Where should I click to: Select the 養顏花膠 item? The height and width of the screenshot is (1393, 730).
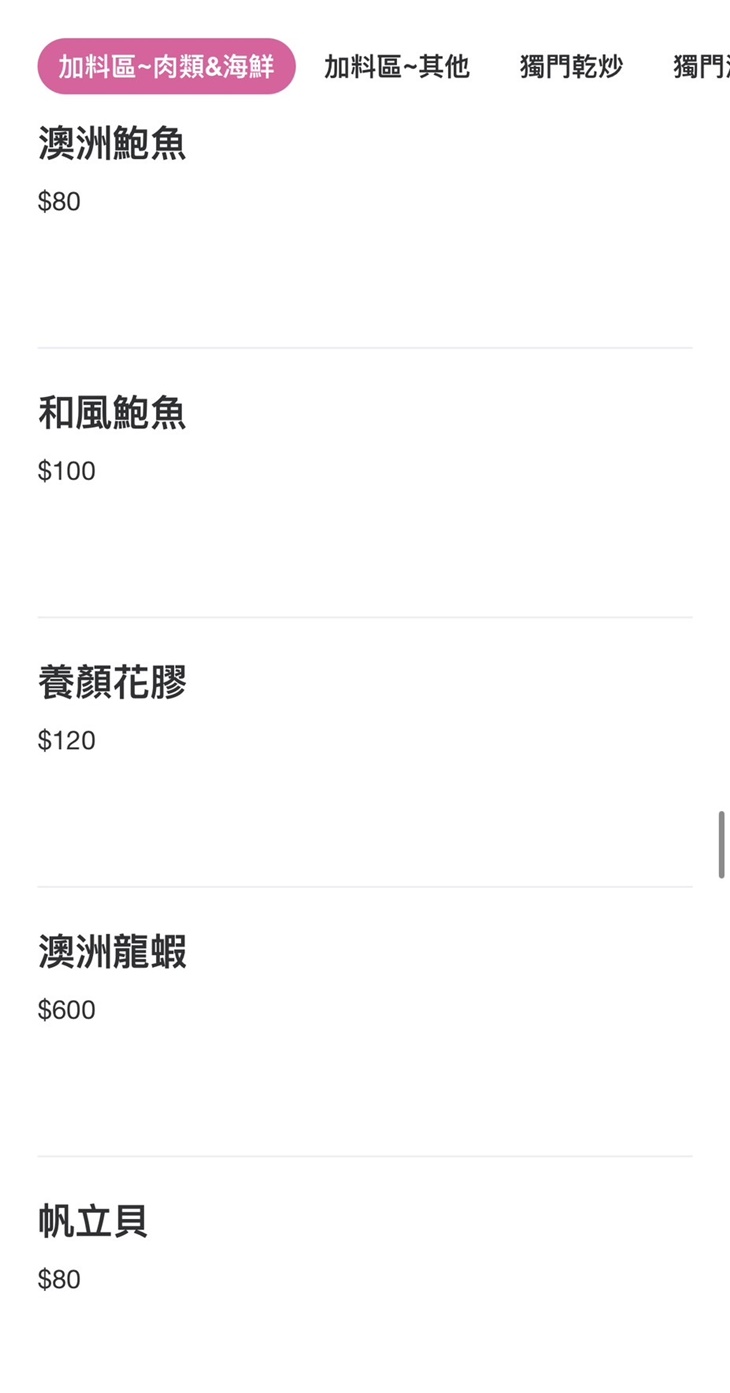113,683
